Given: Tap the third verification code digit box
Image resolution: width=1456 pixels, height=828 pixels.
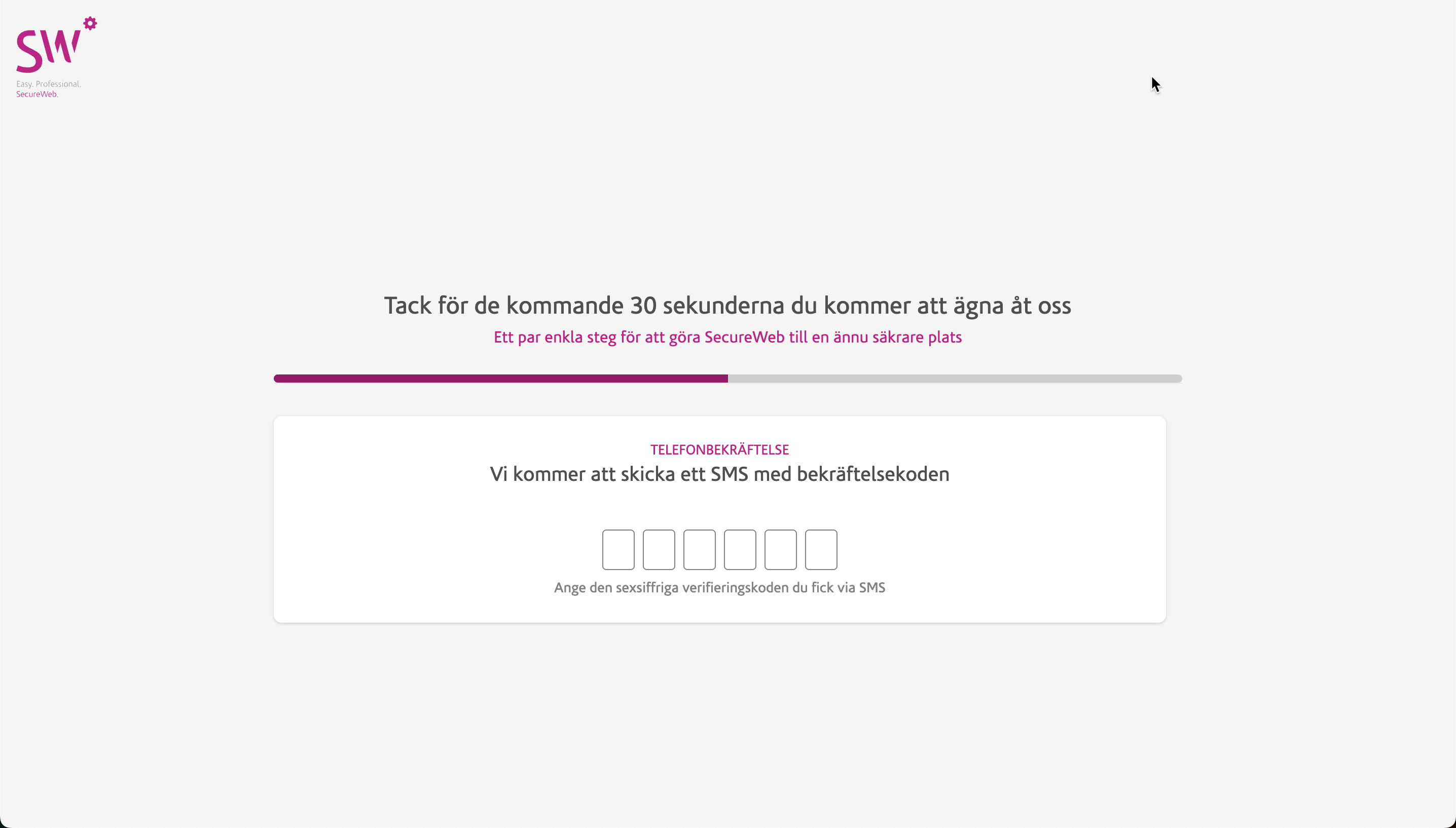Looking at the screenshot, I should (699, 549).
